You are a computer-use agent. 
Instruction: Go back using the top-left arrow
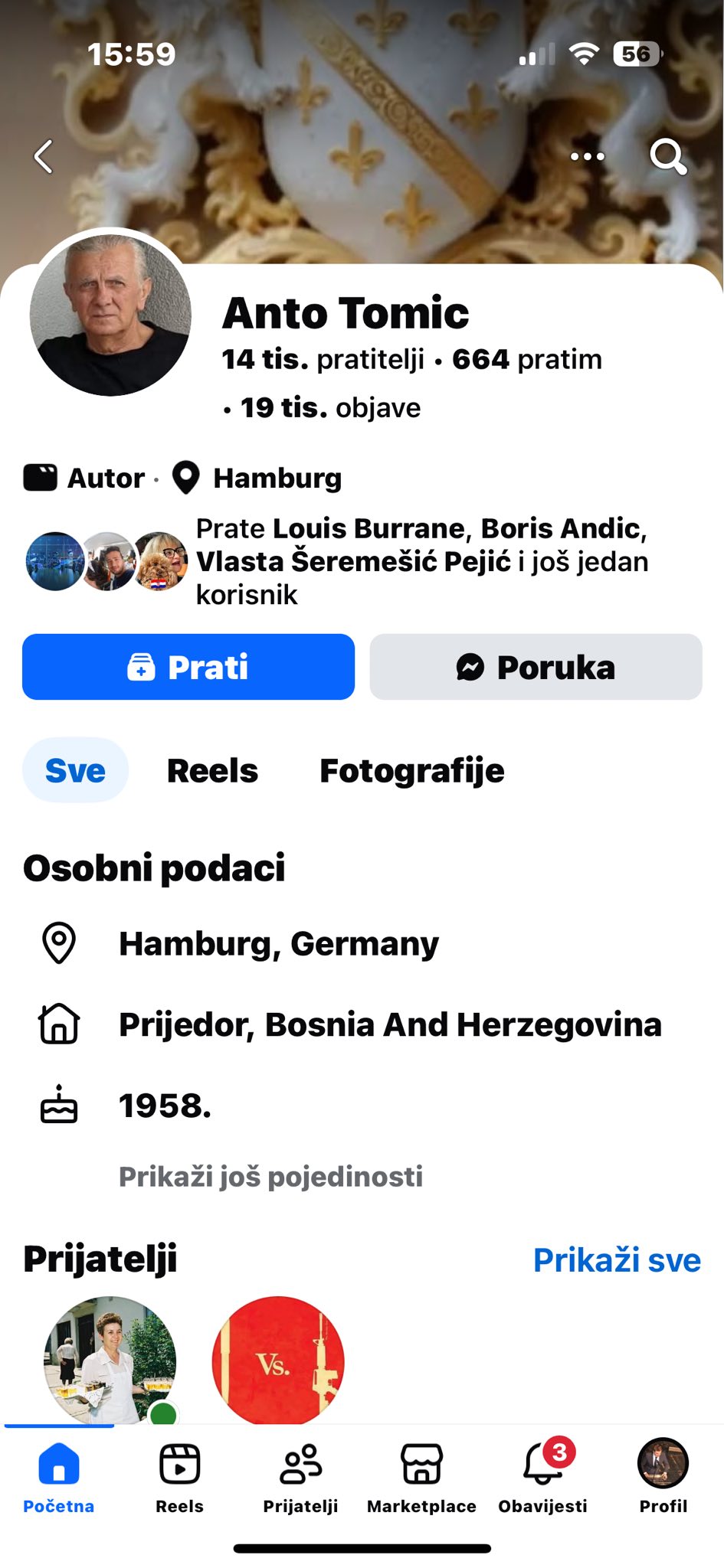click(44, 157)
